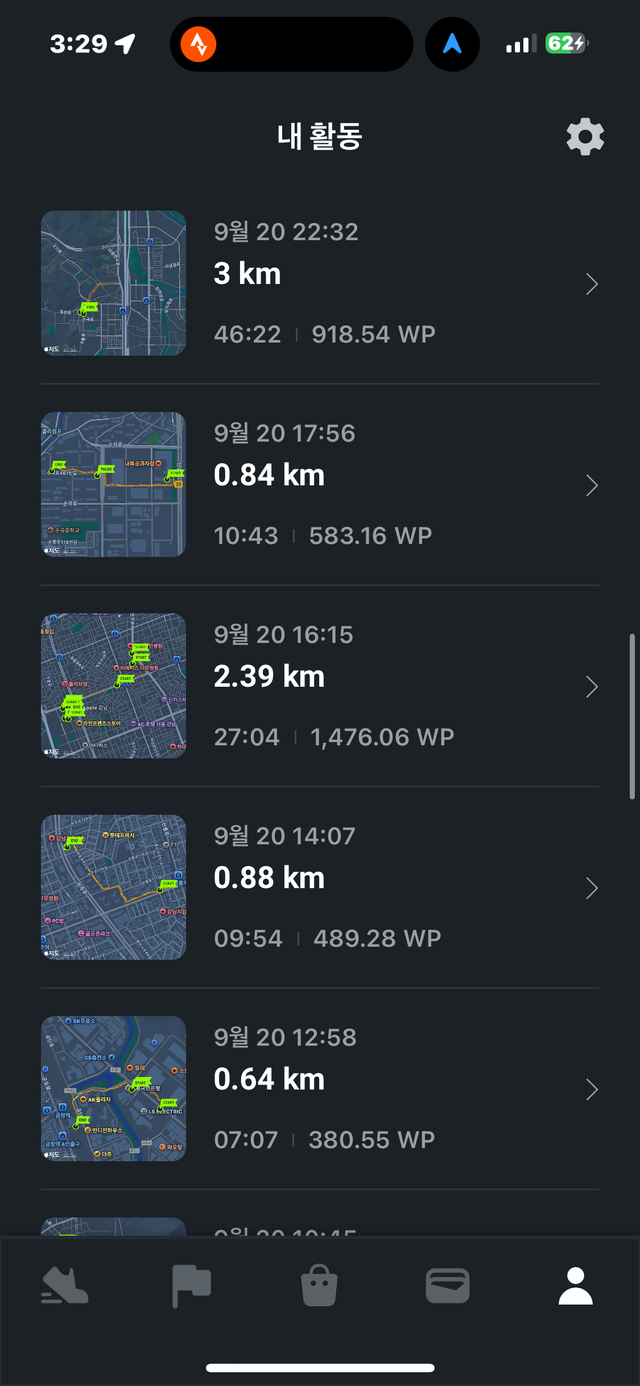Open the 0.84 km activity from 17:56

coord(320,485)
